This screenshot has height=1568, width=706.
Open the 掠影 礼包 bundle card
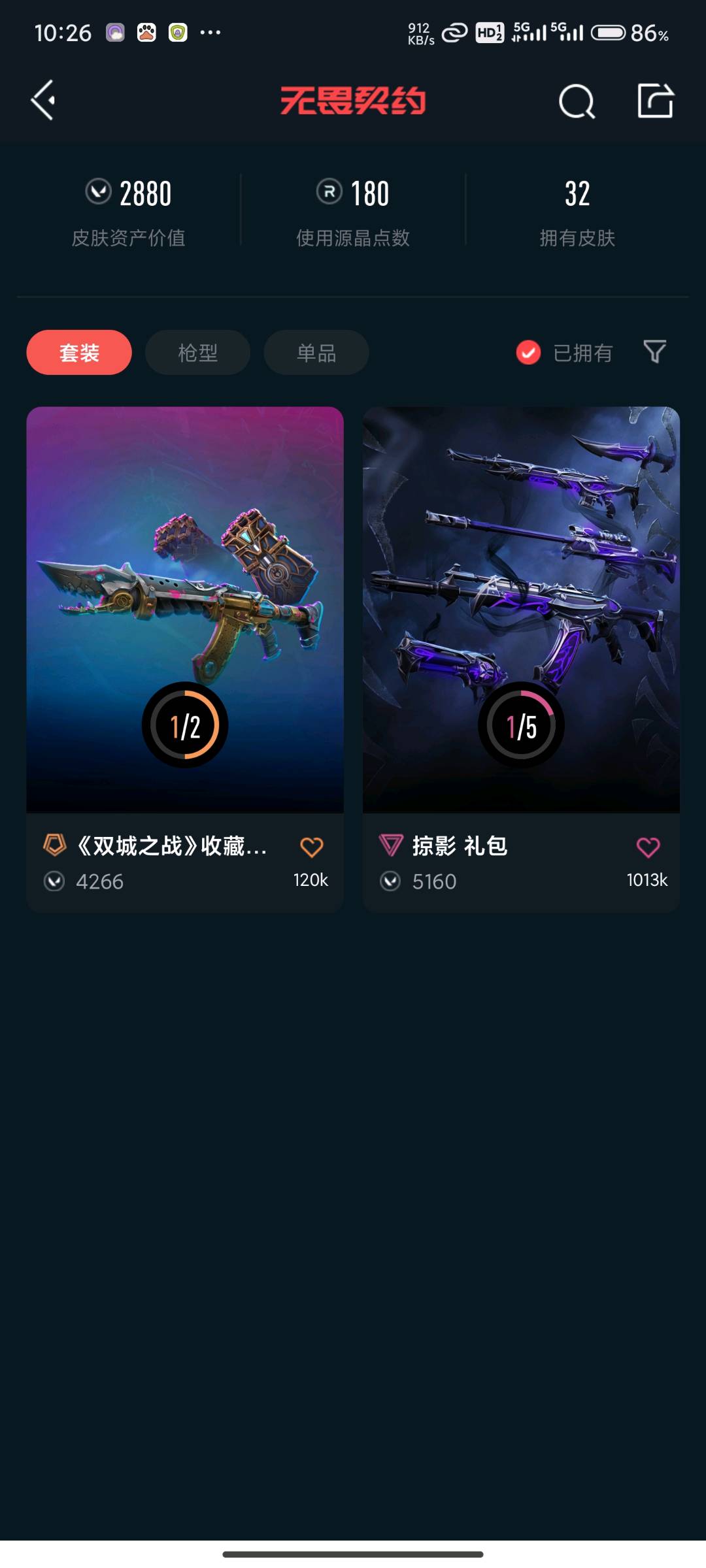(x=521, y=659)
